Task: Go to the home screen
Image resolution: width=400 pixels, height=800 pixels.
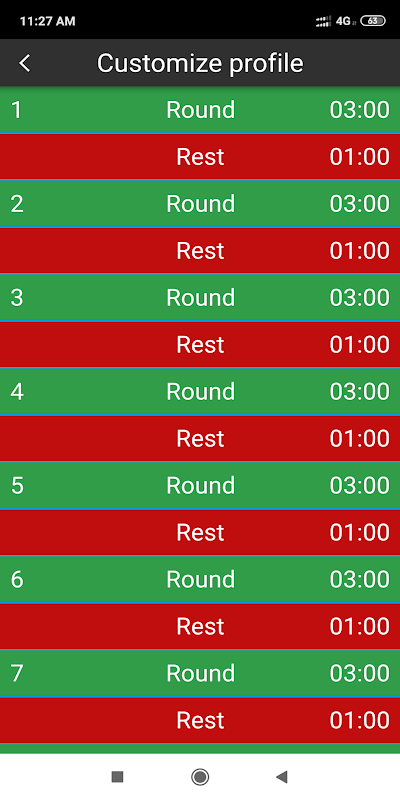Action: click(200, 777)
